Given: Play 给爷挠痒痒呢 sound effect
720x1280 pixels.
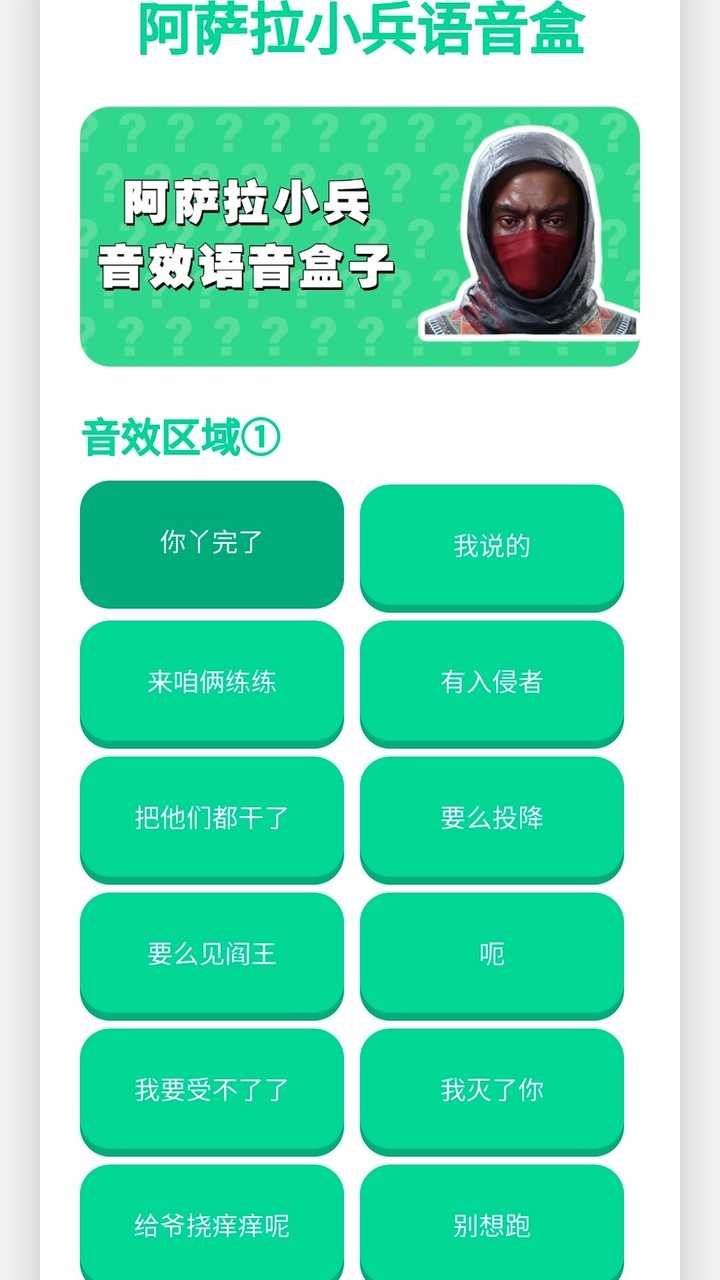Looking at the screenshot, I should pos(212,1224).
